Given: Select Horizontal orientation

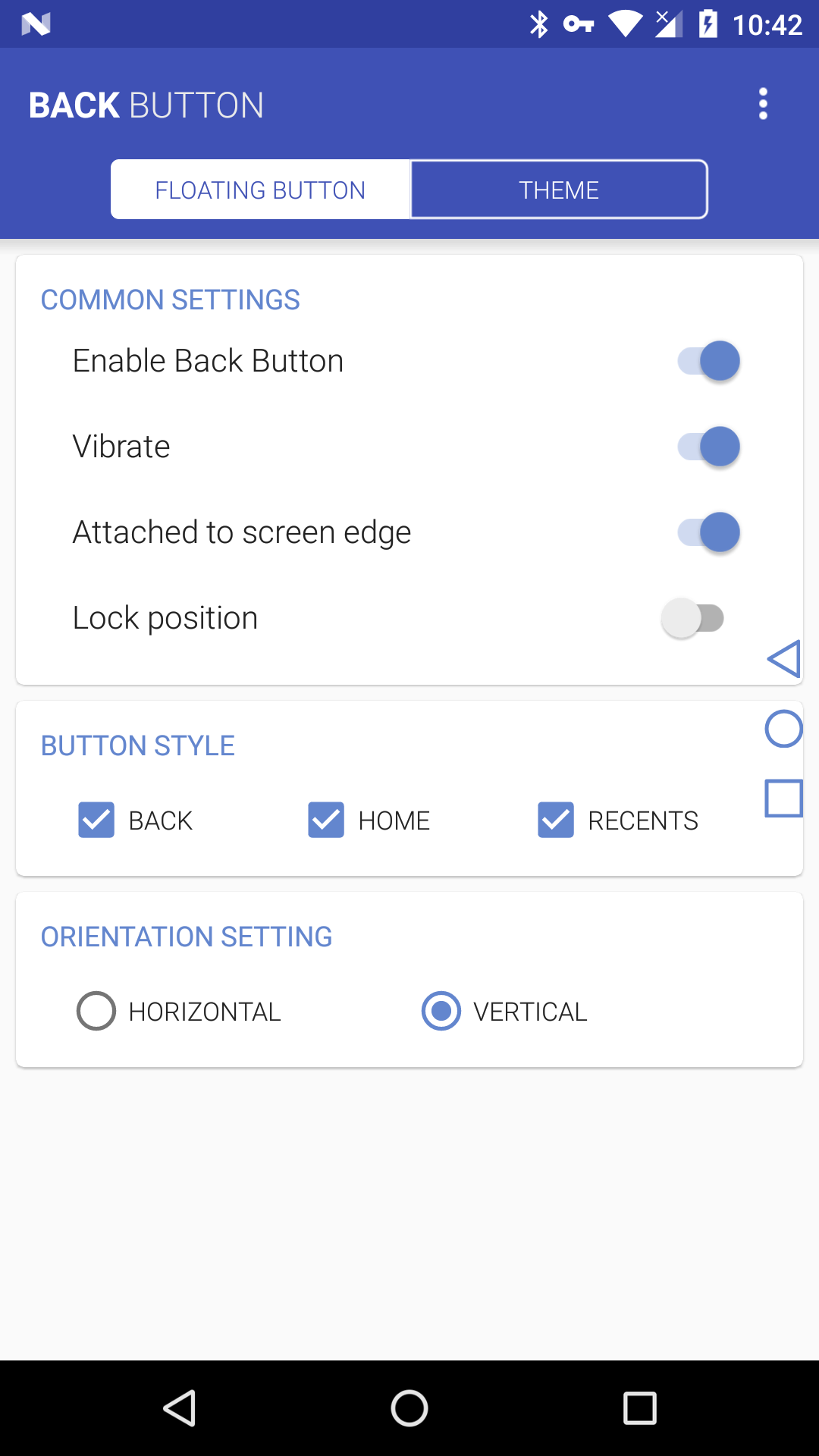Looking at the screenshot, I should [96, 1011].
